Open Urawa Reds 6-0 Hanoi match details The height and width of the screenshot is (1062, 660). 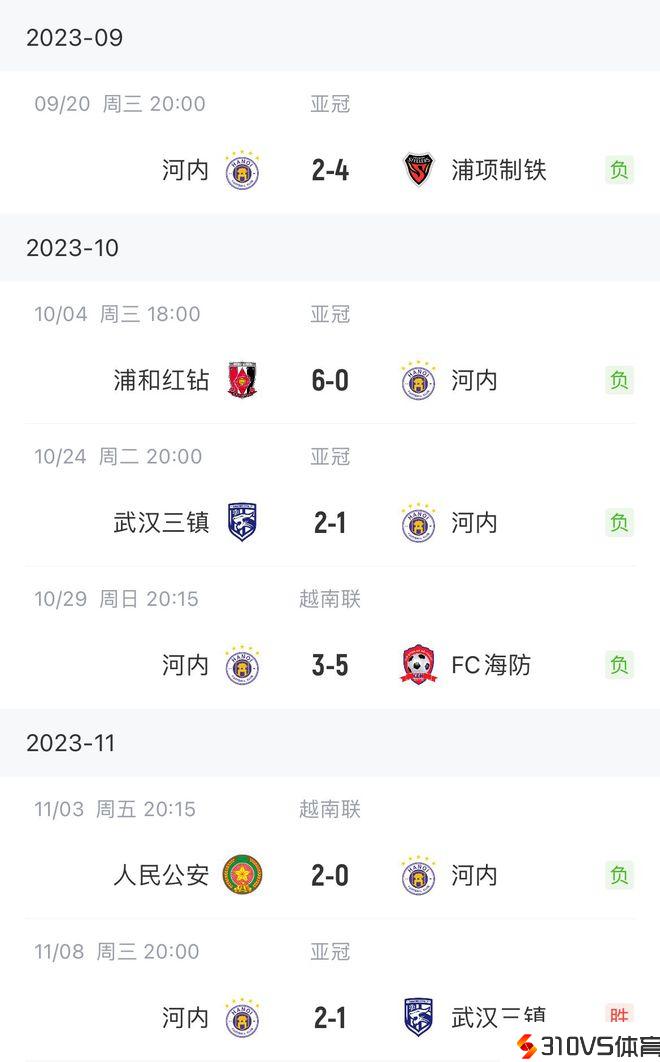point(330,380)
